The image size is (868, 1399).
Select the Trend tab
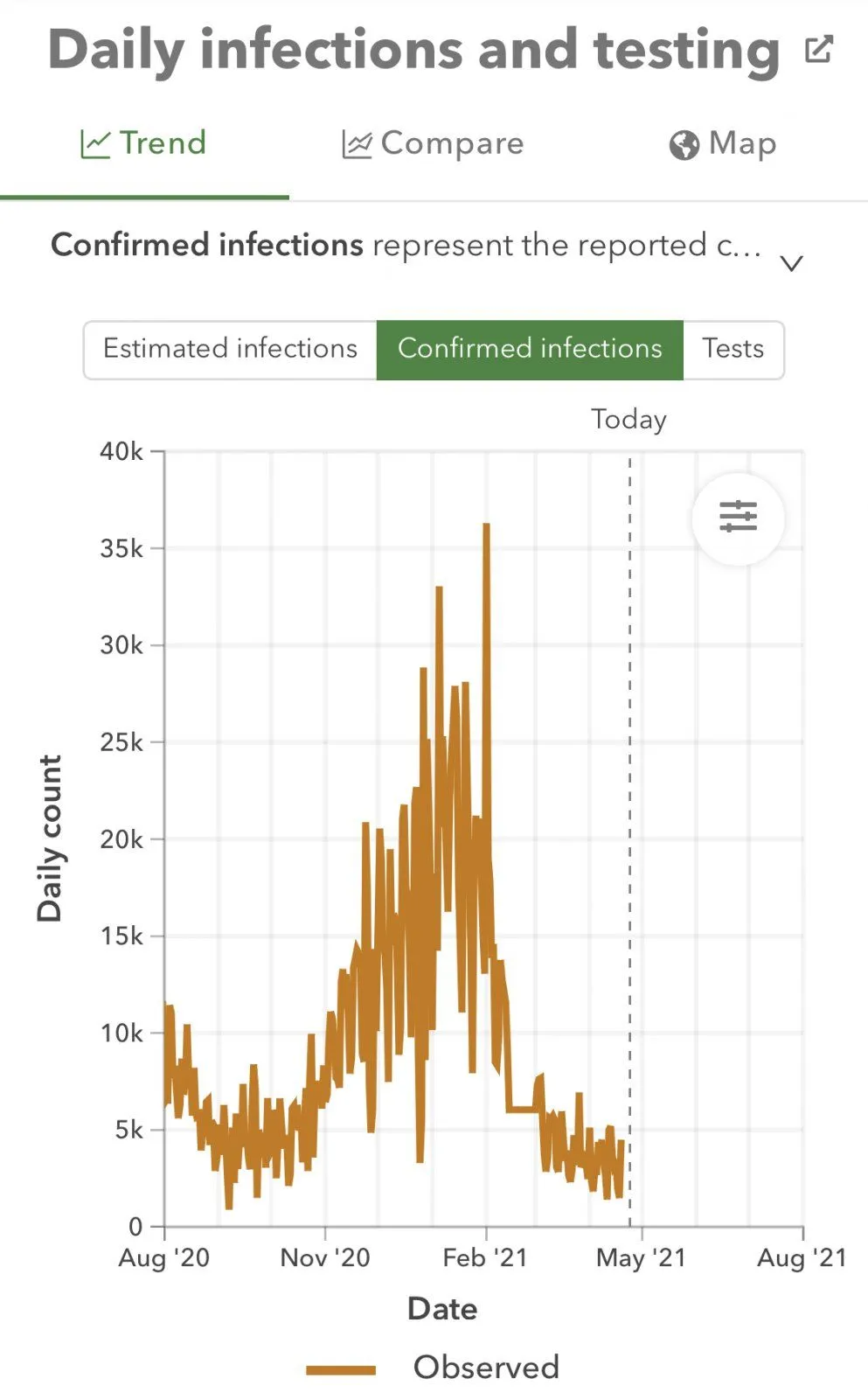144,143
